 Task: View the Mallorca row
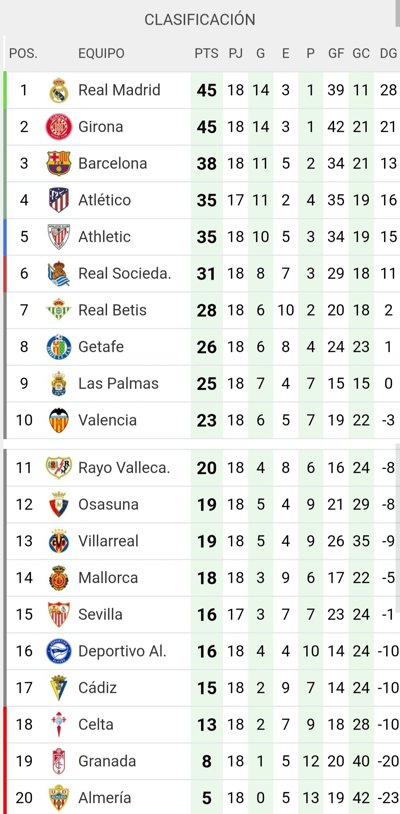point(201,578)
